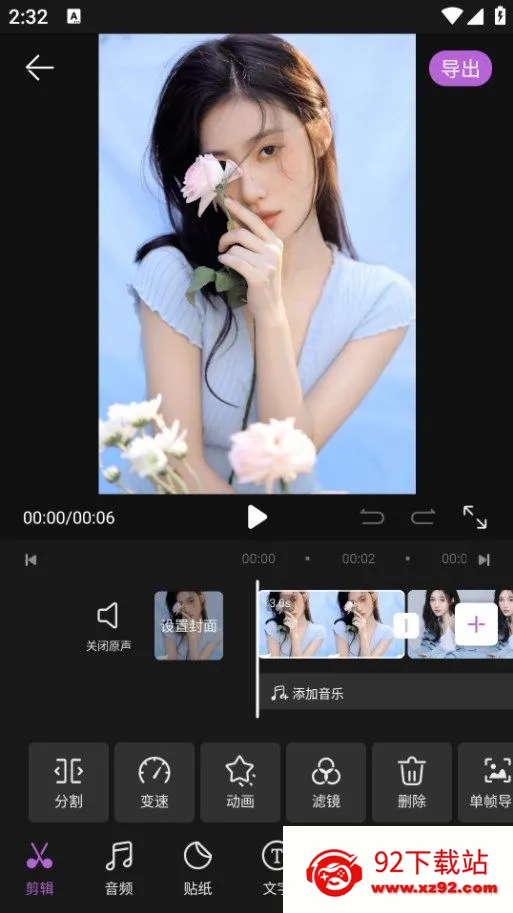Tap the 导出 export button
Screen dimensions: 513x913
pyautogui.click(x=460, y=69)
